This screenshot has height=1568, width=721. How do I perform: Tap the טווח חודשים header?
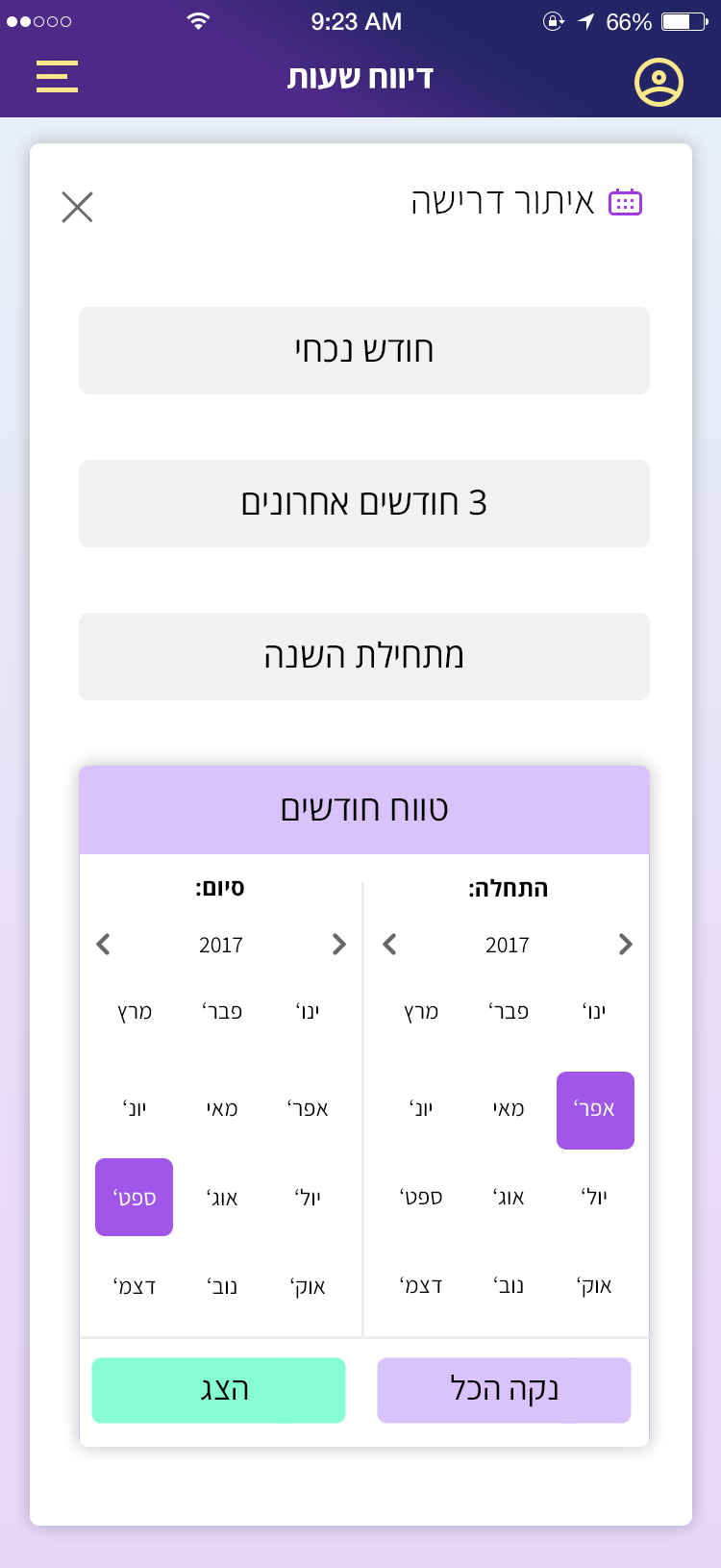click(363, 809)
